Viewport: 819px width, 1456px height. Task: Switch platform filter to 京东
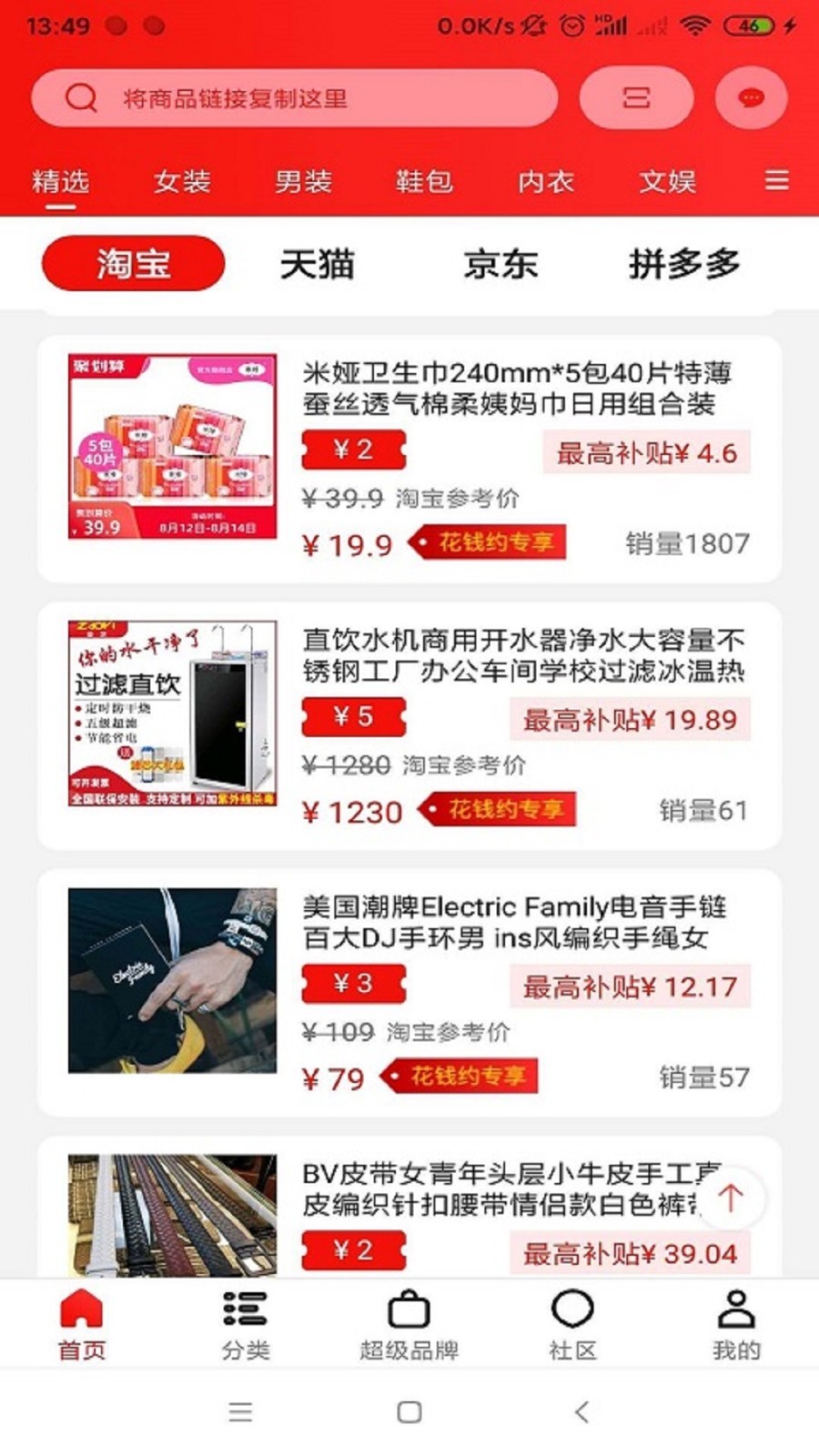click(x=500, y=265)
